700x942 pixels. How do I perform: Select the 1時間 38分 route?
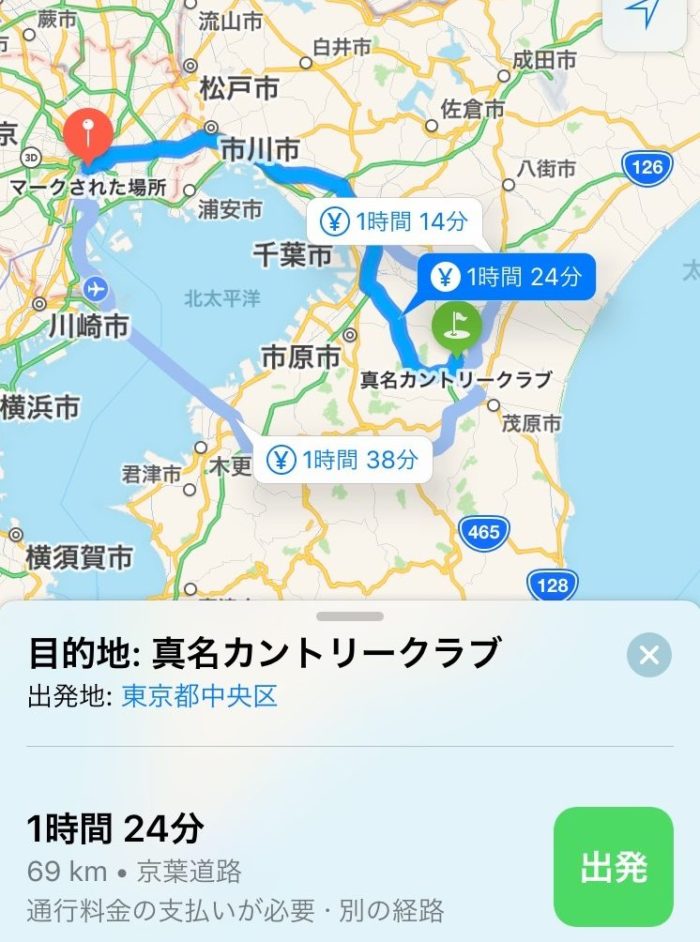[342, 460]
